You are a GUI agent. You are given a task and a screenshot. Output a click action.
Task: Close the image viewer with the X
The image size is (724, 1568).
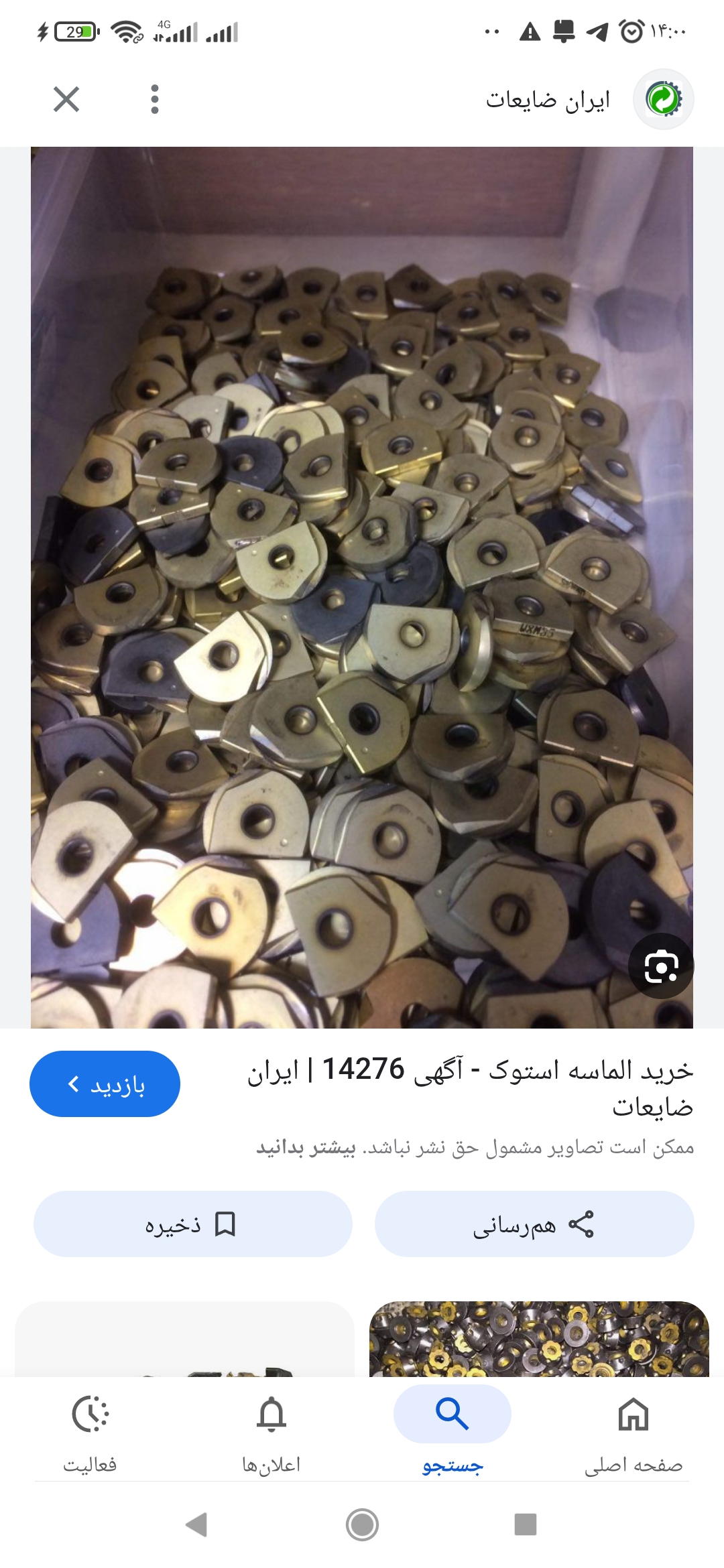coord(66,99)
